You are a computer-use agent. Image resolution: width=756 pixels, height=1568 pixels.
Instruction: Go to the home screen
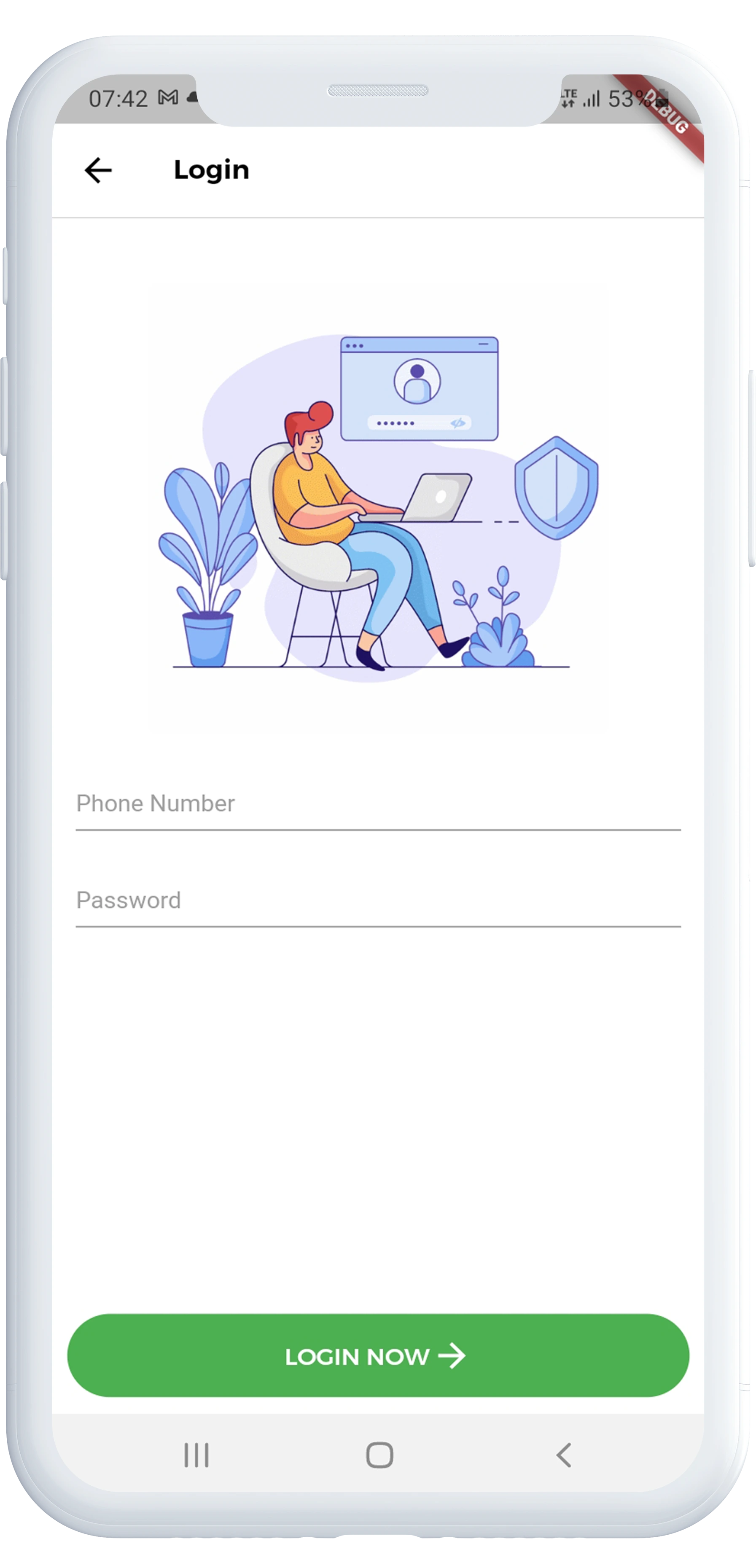pyautogui.click(x=379, y=1455)
